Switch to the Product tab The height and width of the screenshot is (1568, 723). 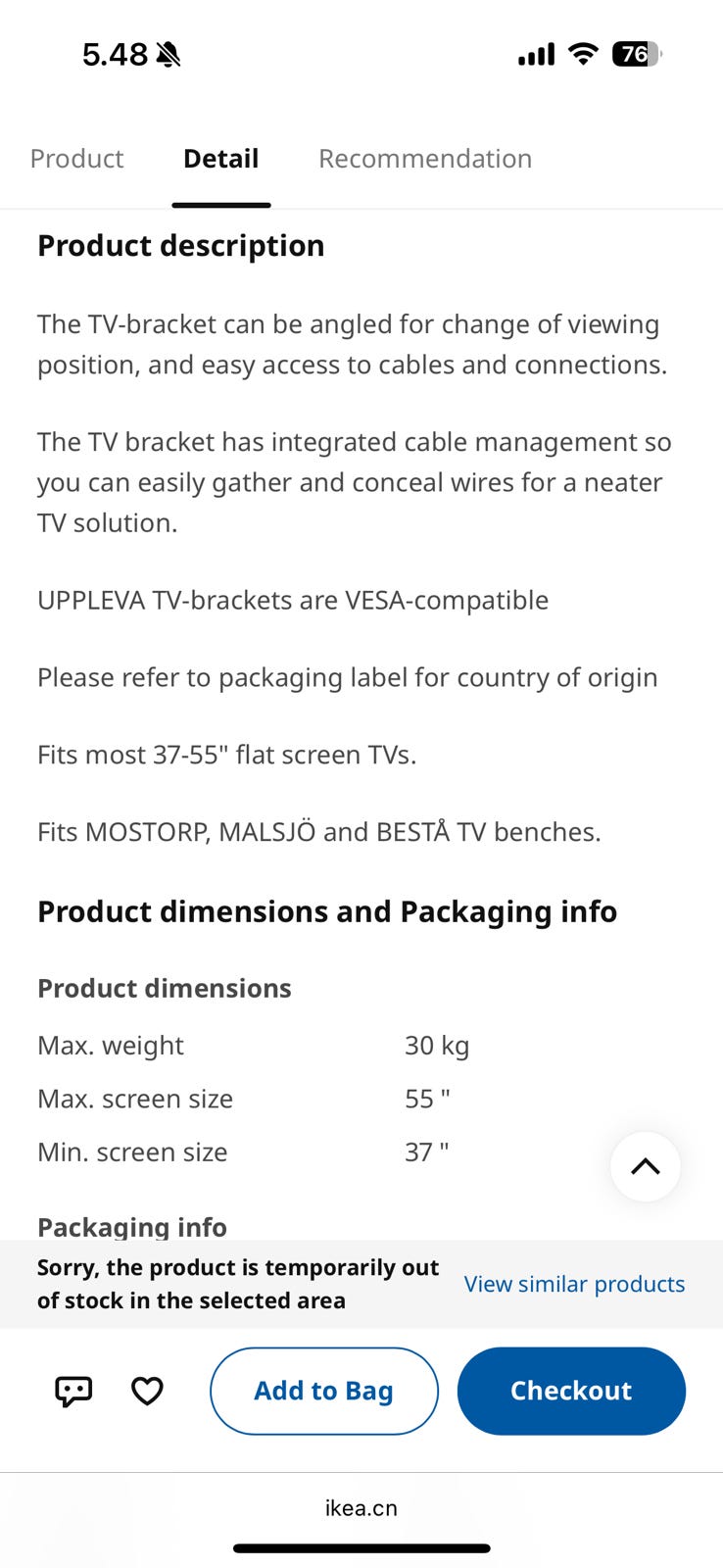[x=76, y=159]
